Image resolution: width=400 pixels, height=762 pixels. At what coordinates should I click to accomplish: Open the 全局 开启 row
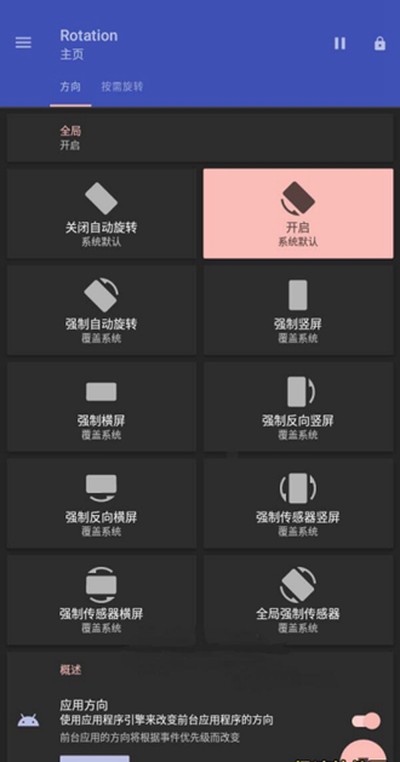coord(200,138)
